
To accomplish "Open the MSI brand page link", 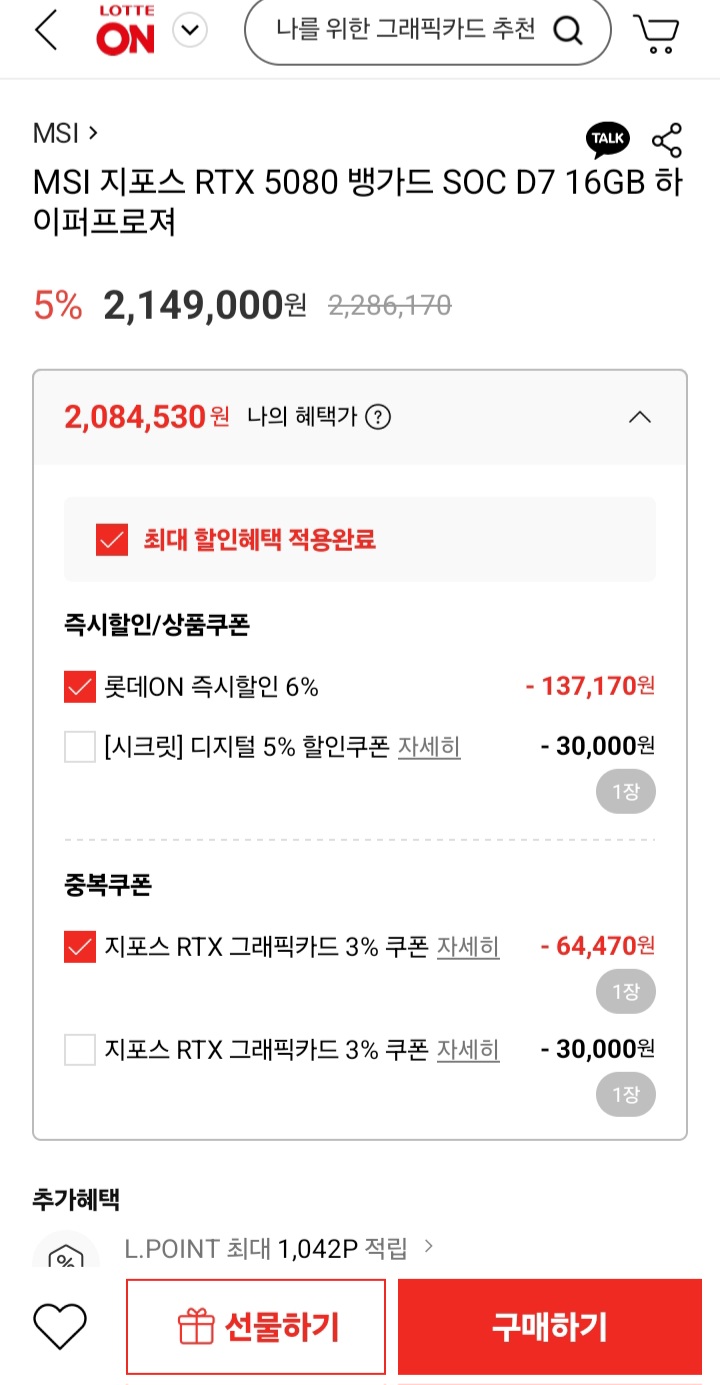I will (57, 133).
